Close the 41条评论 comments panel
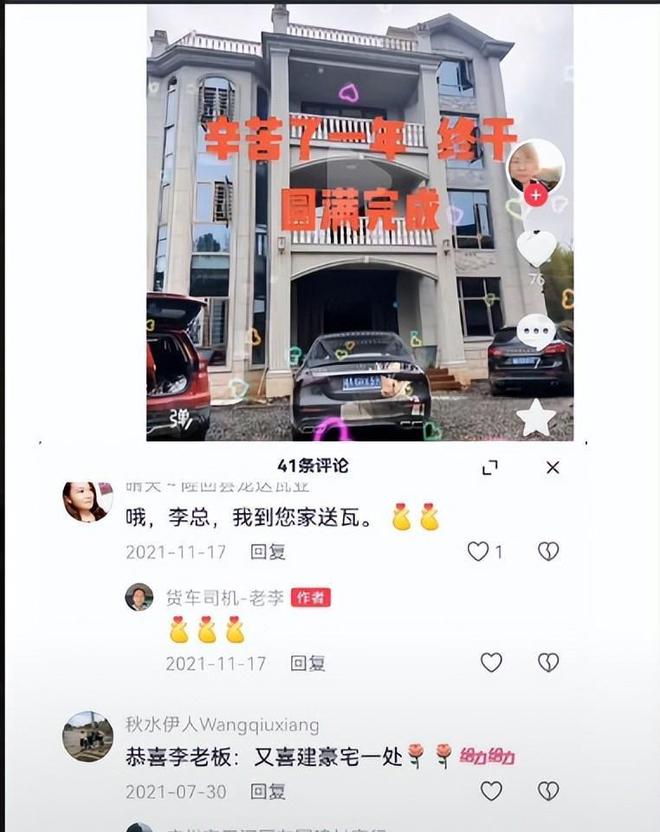660x832 pixels. (552, 467)
